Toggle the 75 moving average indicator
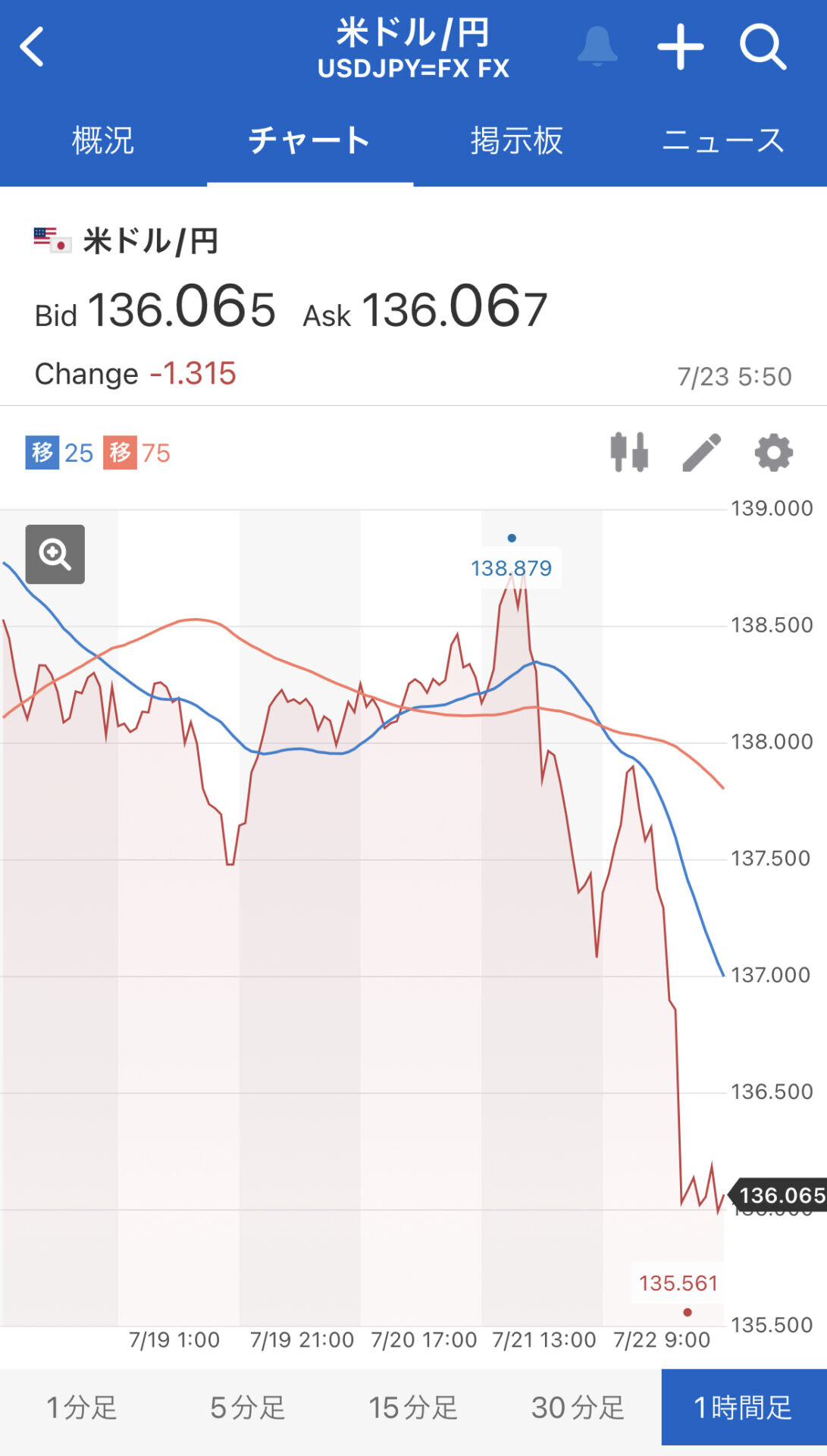Image resolution: width=827 pixels, height=1456 pixels. [x=137, y=453]
